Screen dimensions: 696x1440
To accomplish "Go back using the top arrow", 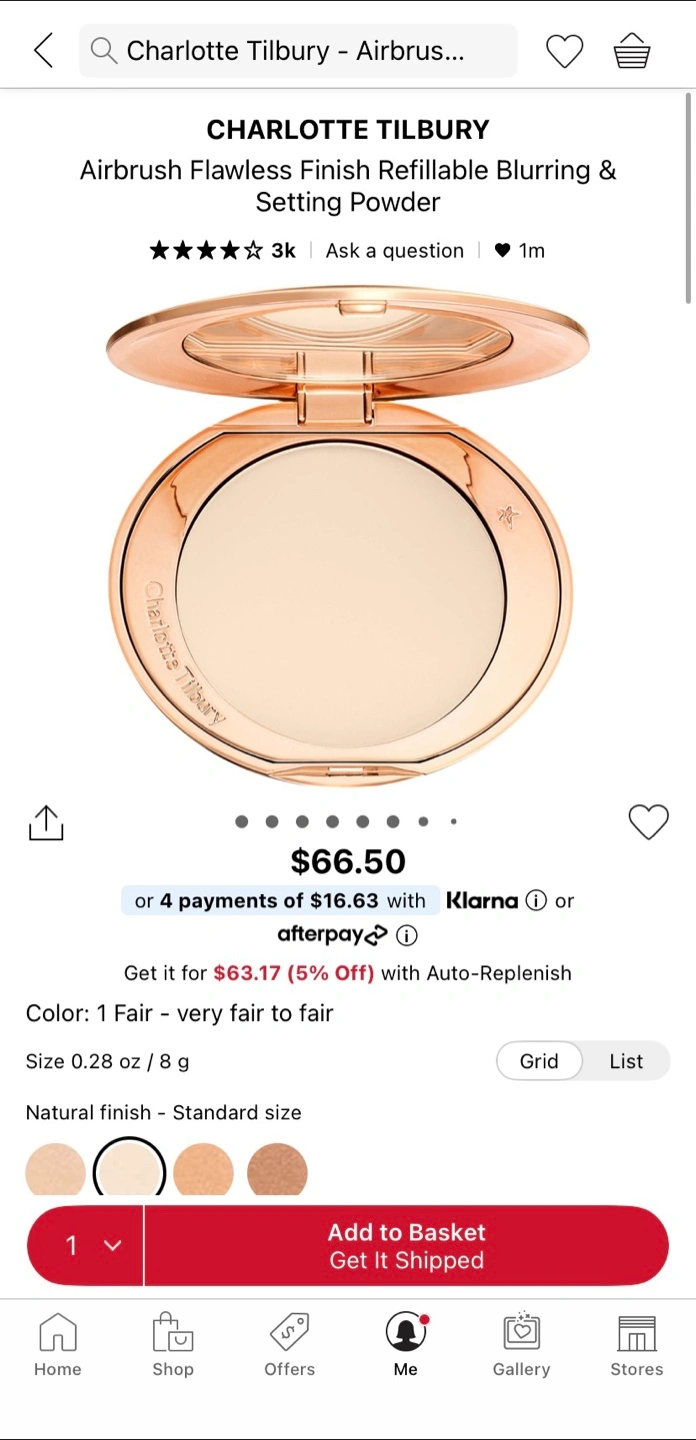I will (43, 50).
